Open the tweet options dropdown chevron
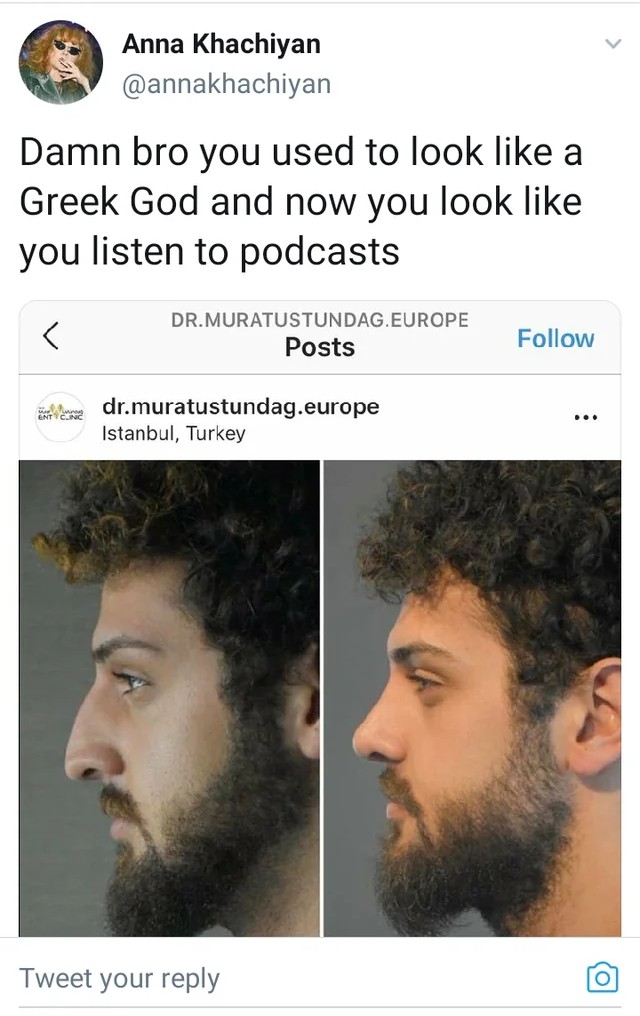This screenshot has width=640, height=1016. point(612,44)
